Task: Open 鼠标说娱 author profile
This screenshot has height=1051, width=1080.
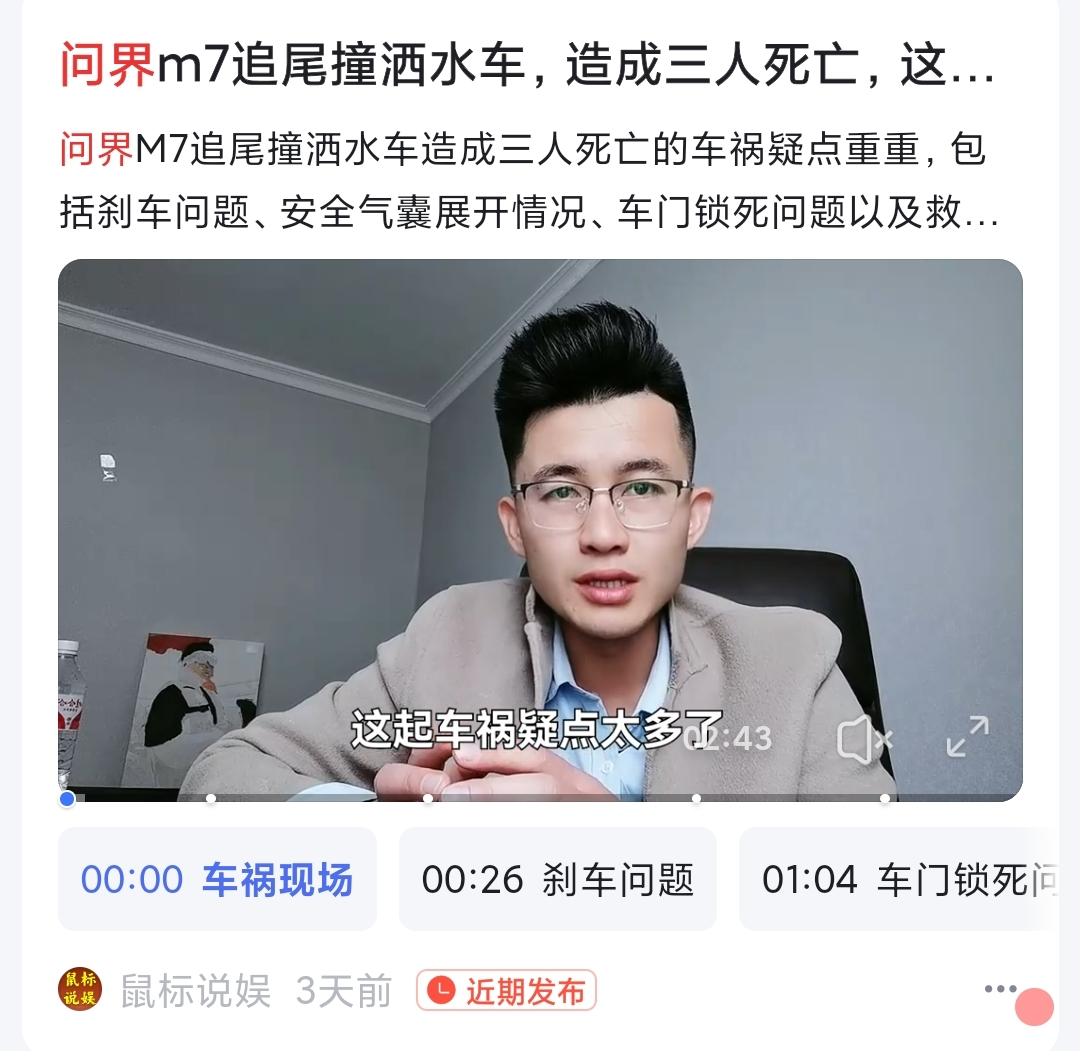Action: point(195,991)
